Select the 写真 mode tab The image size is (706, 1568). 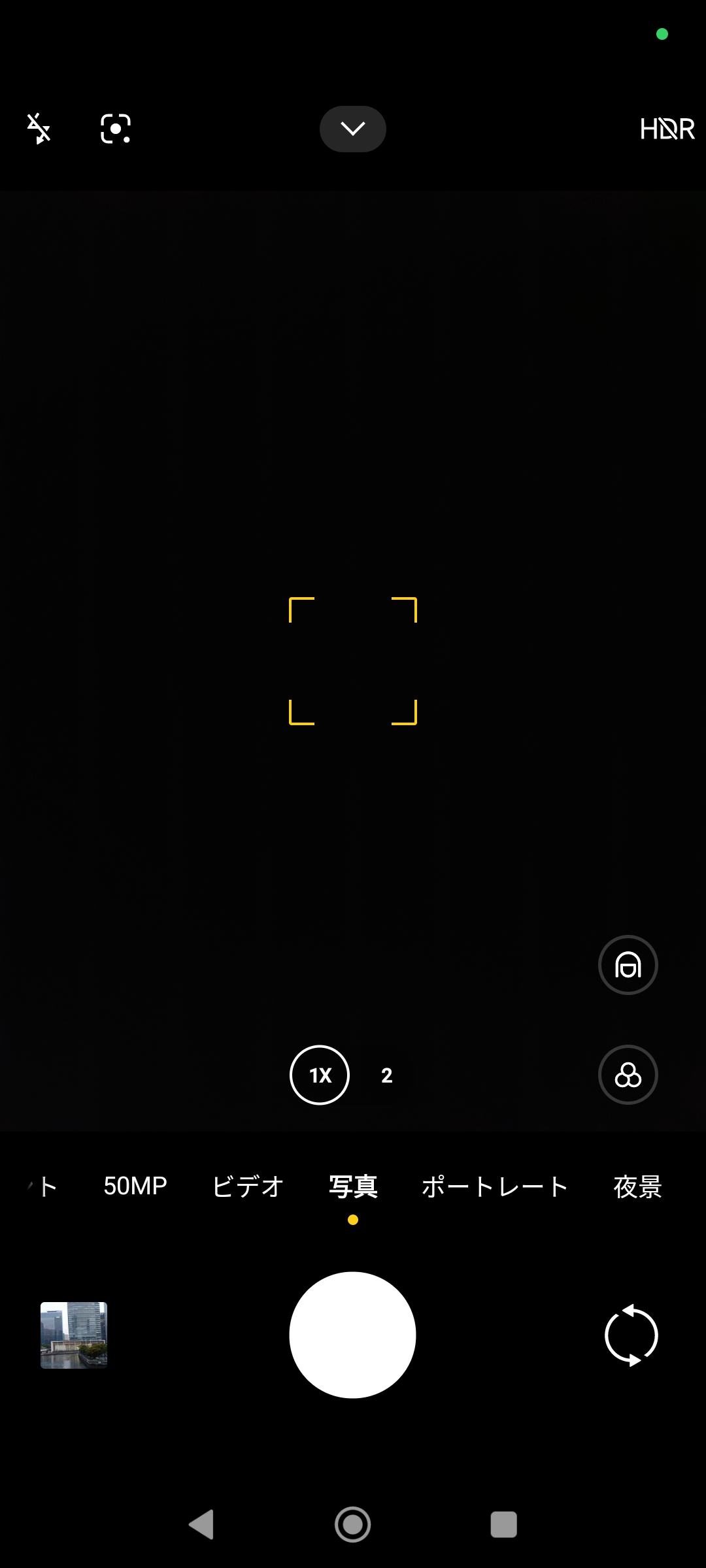point(353,1186)
